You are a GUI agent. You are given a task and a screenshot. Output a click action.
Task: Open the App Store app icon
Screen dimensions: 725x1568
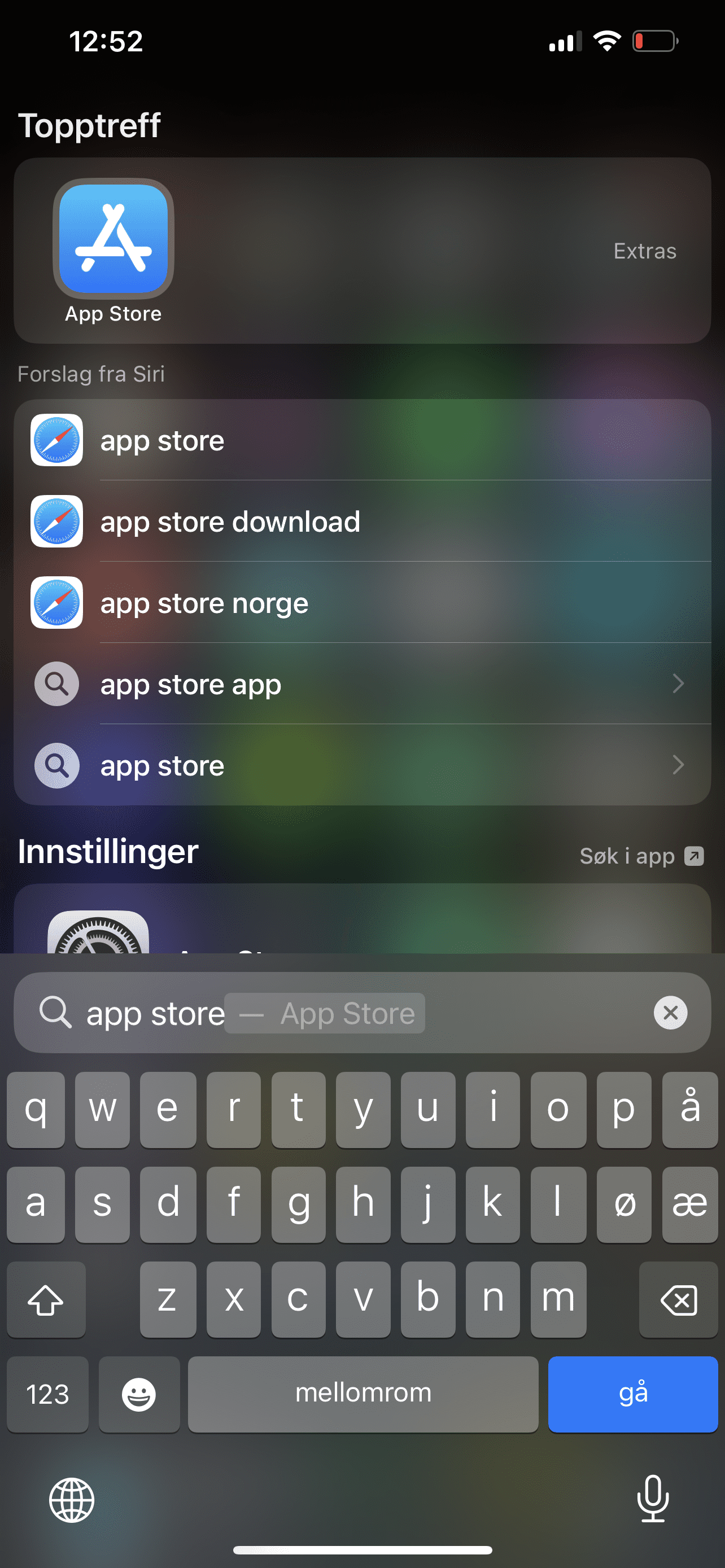pyautogui.click(x=113, y=239)
